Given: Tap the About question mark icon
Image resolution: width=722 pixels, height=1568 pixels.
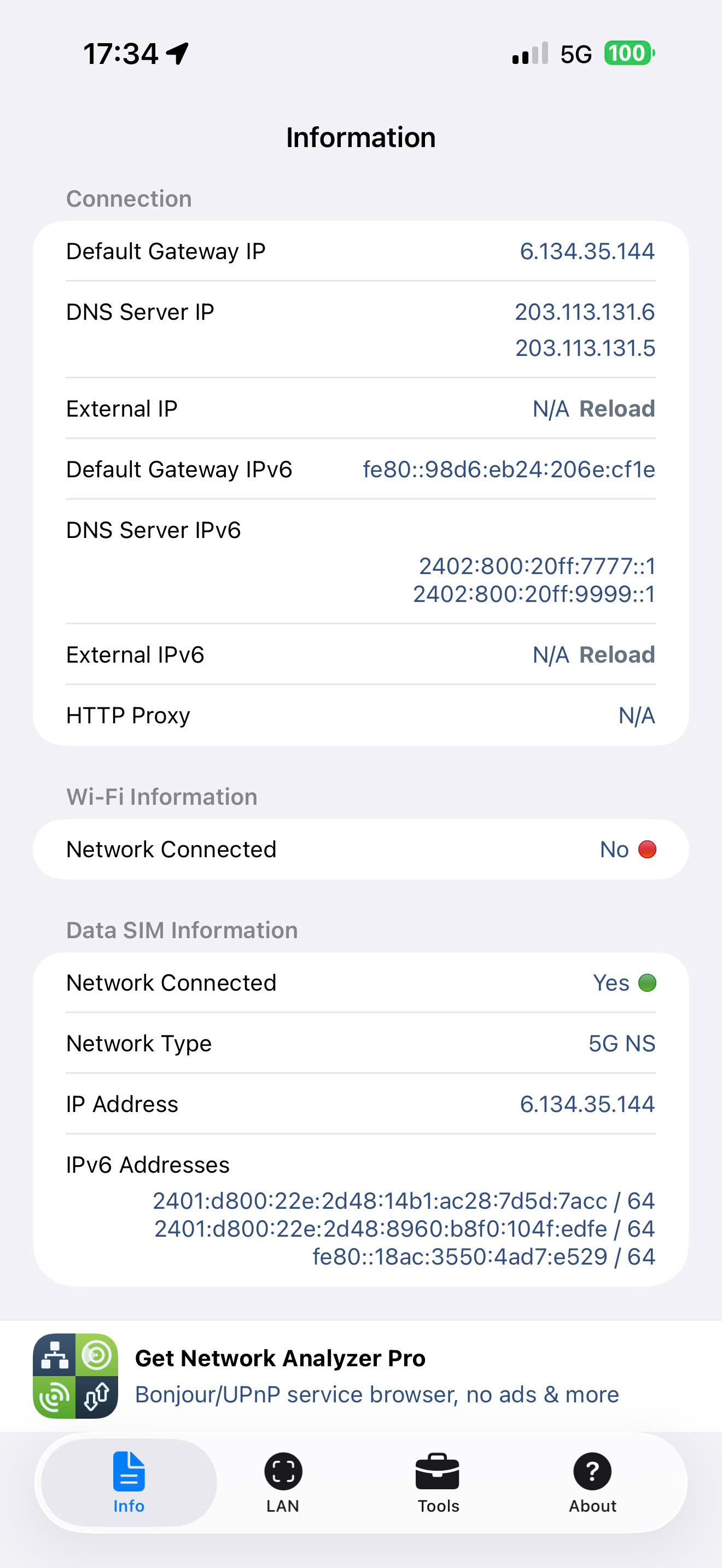Looking at the screenshot, I should [x=592, y=1473].
